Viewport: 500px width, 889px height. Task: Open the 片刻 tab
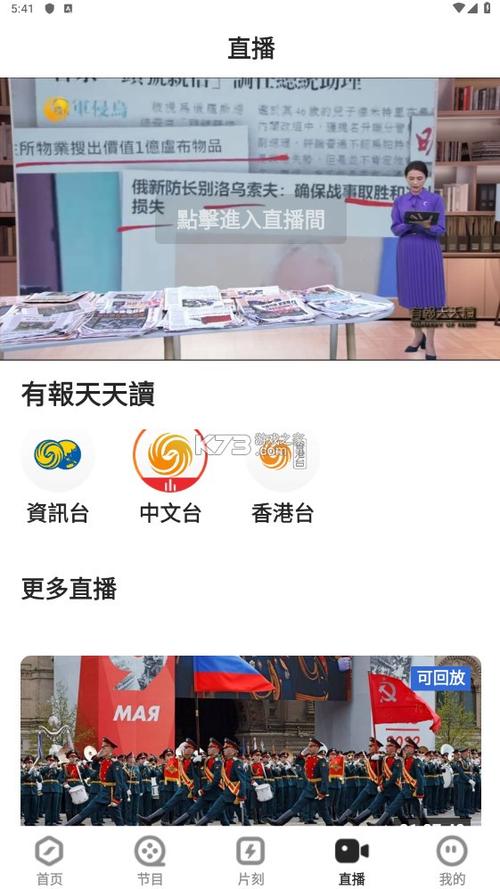[x=251, y=861]
